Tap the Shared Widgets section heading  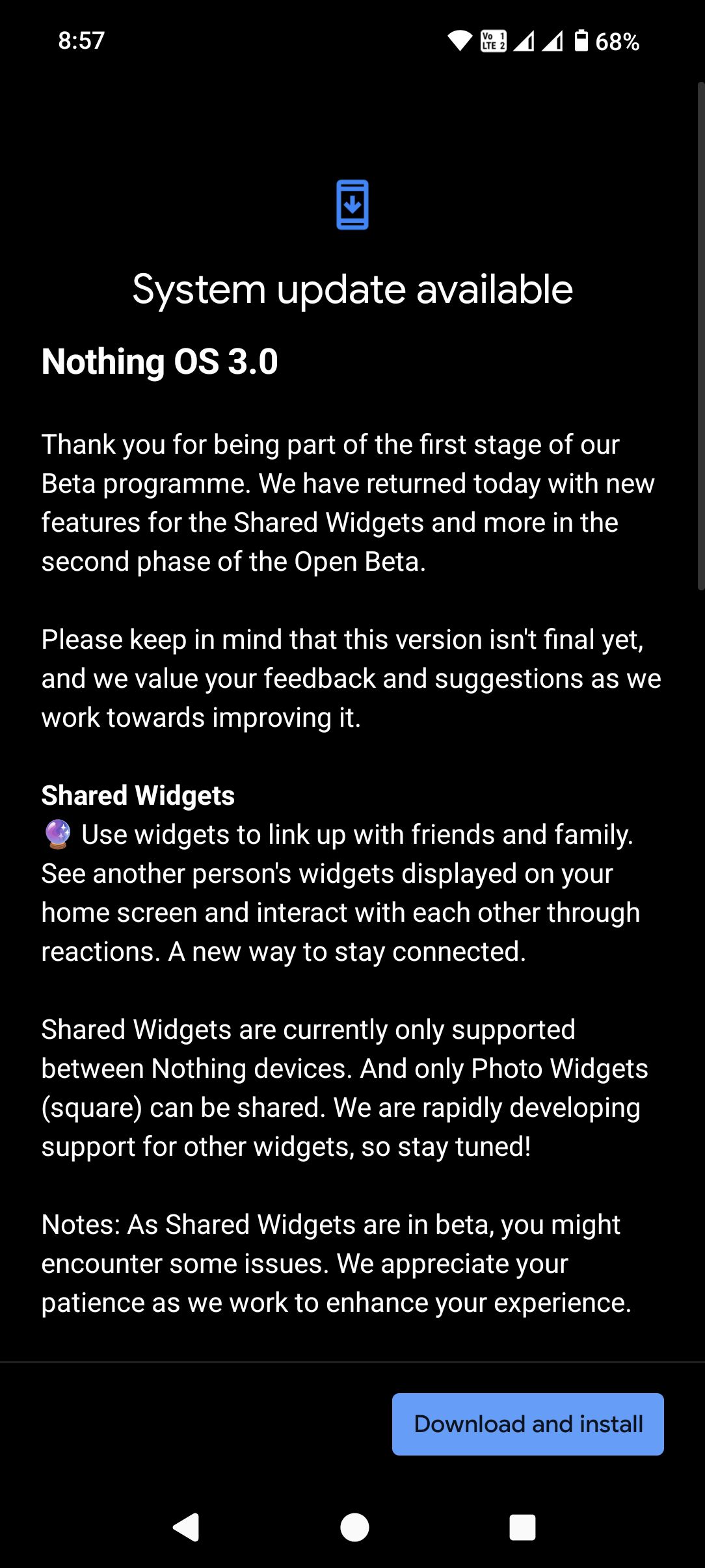(x=138, y=794)
